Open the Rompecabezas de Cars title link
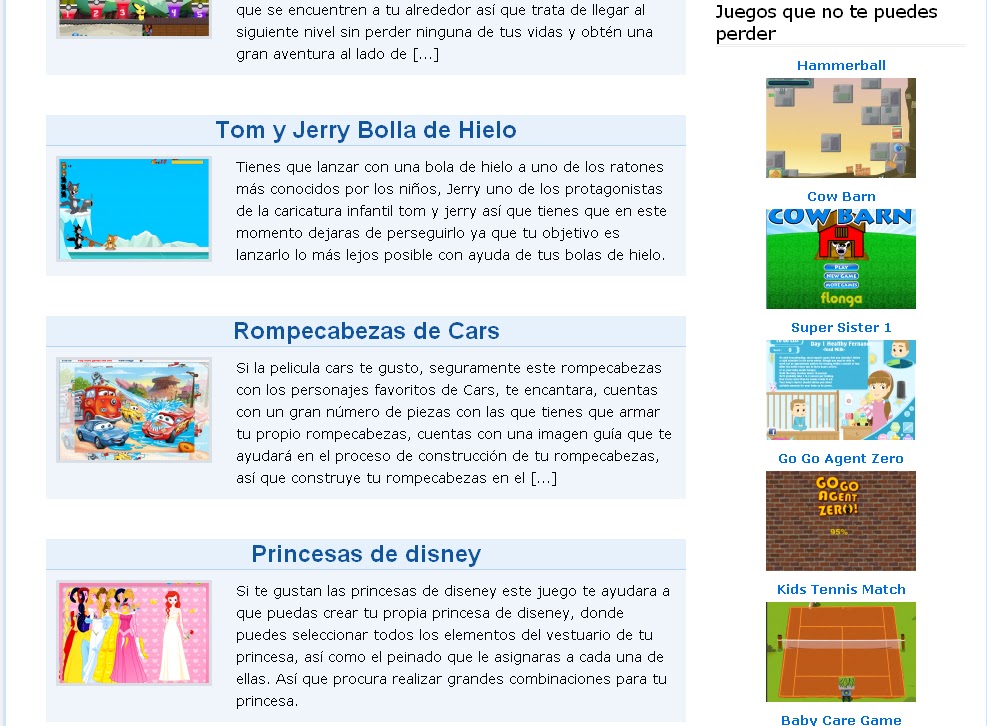Image resolution: width=987 pixels, height=726 pixels. click(366, 331)
